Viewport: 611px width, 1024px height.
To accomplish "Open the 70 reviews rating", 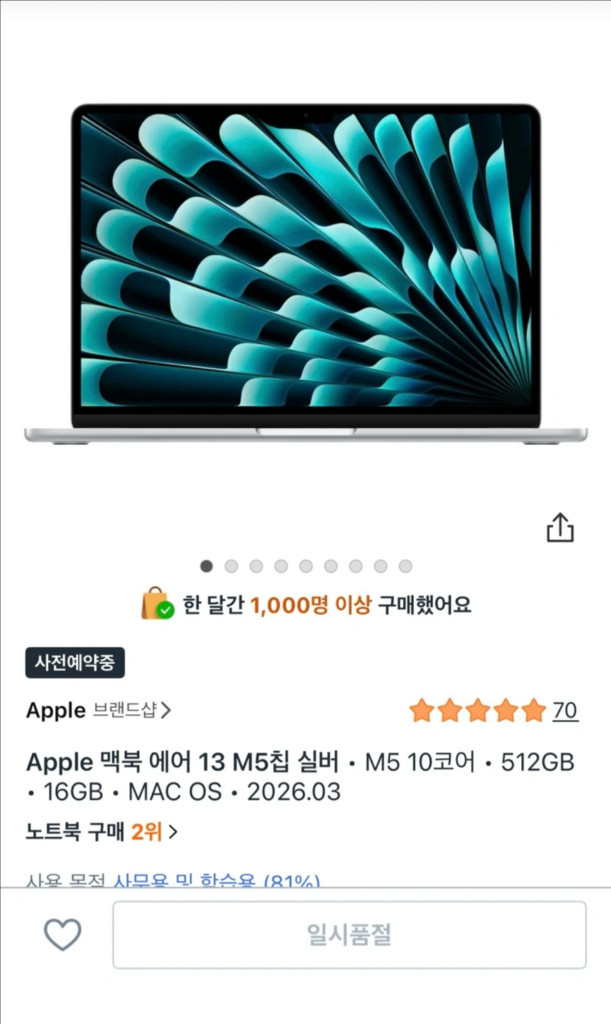I will point(565,710).
